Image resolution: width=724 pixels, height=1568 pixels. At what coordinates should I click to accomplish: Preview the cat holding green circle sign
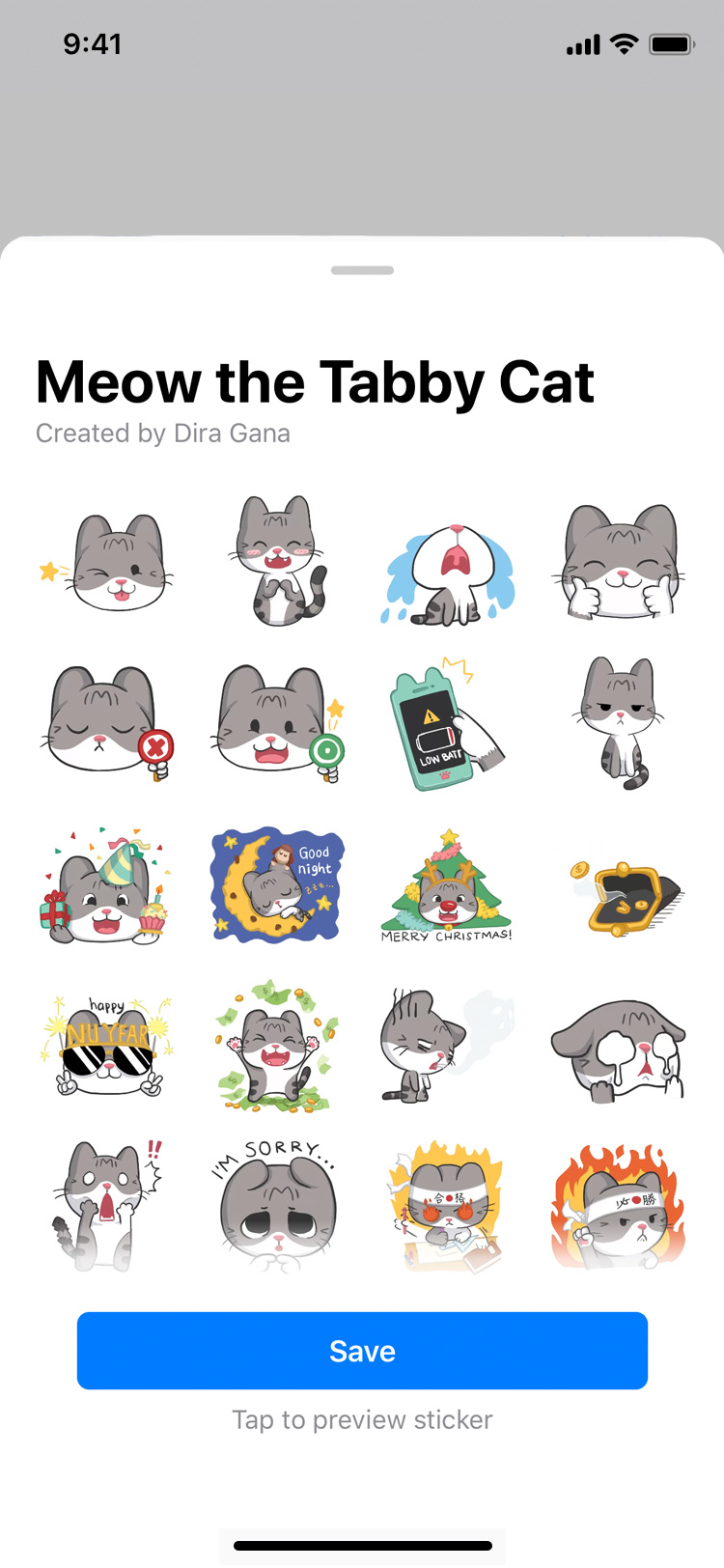(278, 722)
